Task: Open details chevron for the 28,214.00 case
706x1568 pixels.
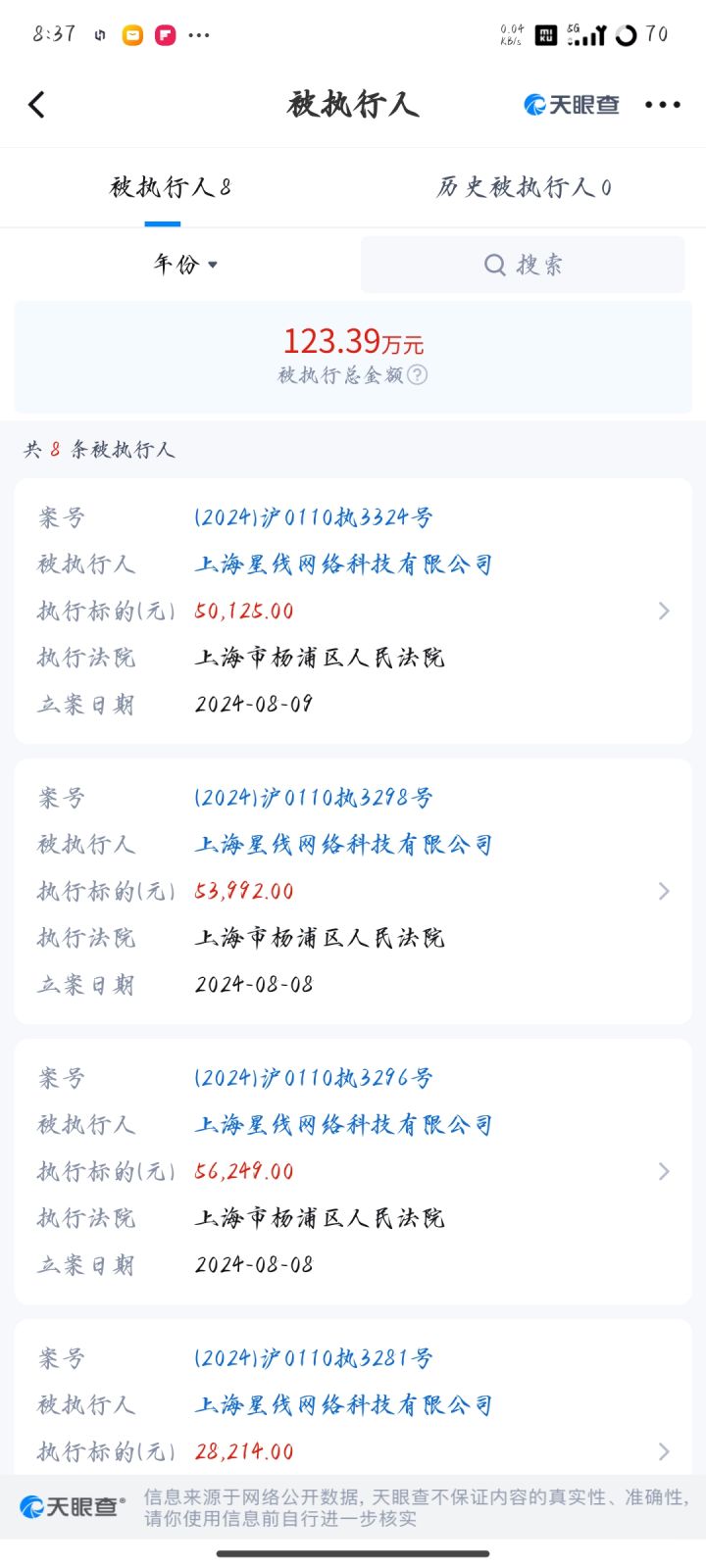Action: [664, 1451]
